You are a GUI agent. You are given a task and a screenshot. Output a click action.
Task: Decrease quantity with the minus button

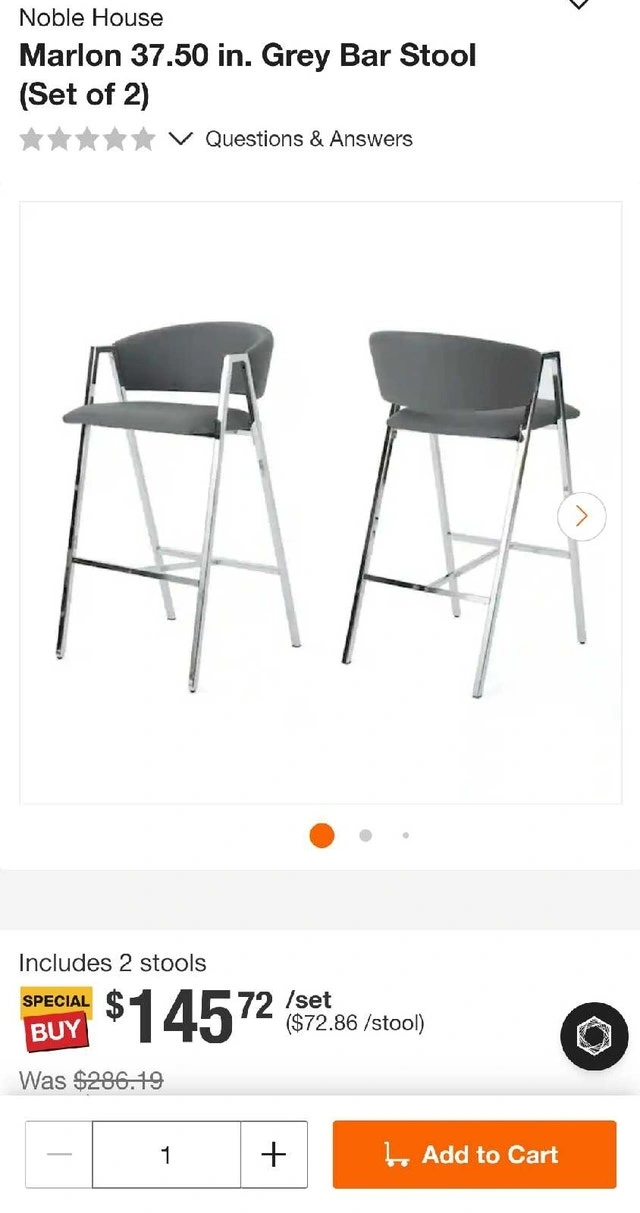point(60,1154)
